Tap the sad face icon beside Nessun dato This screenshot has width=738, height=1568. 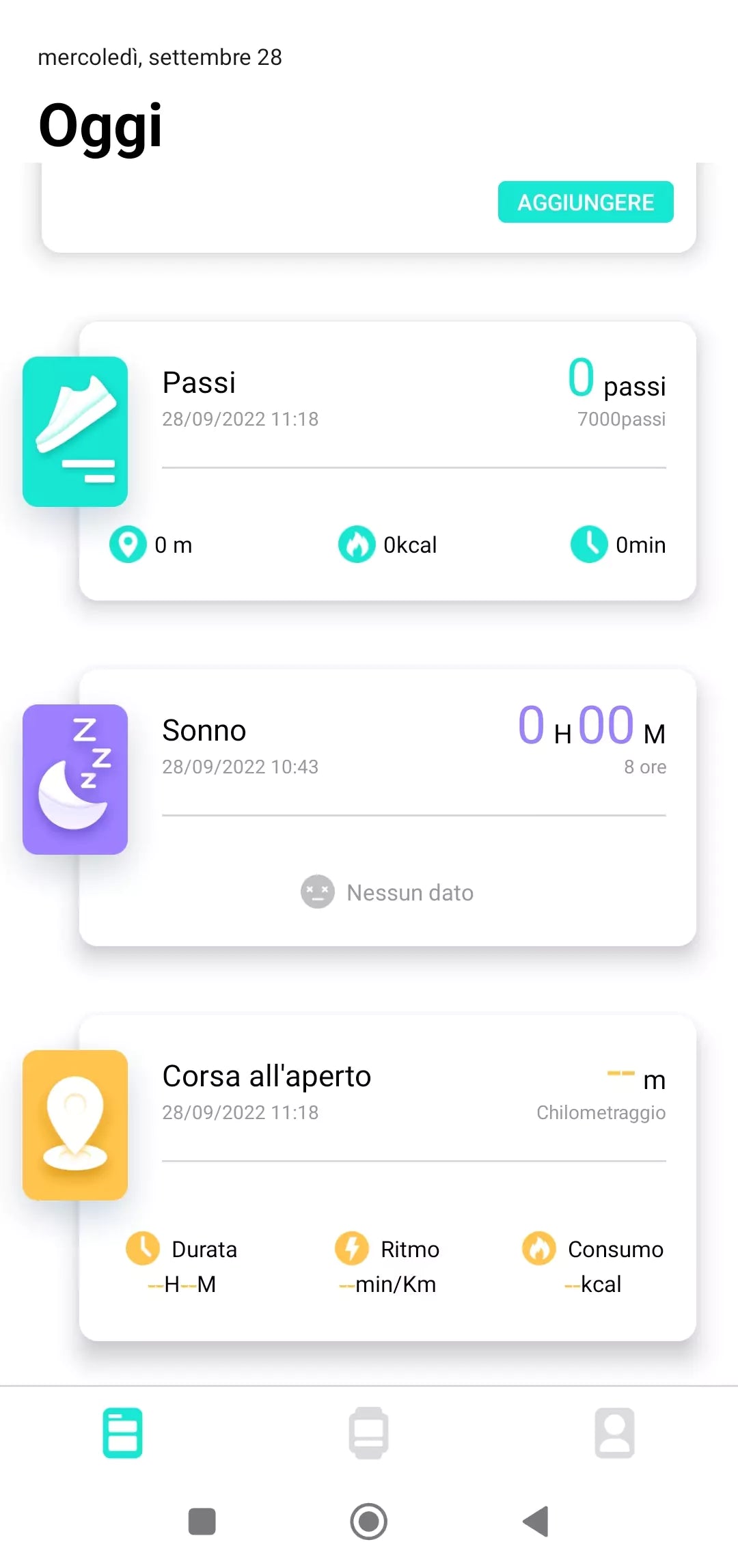pyautogui.click(x=316, y=892)
